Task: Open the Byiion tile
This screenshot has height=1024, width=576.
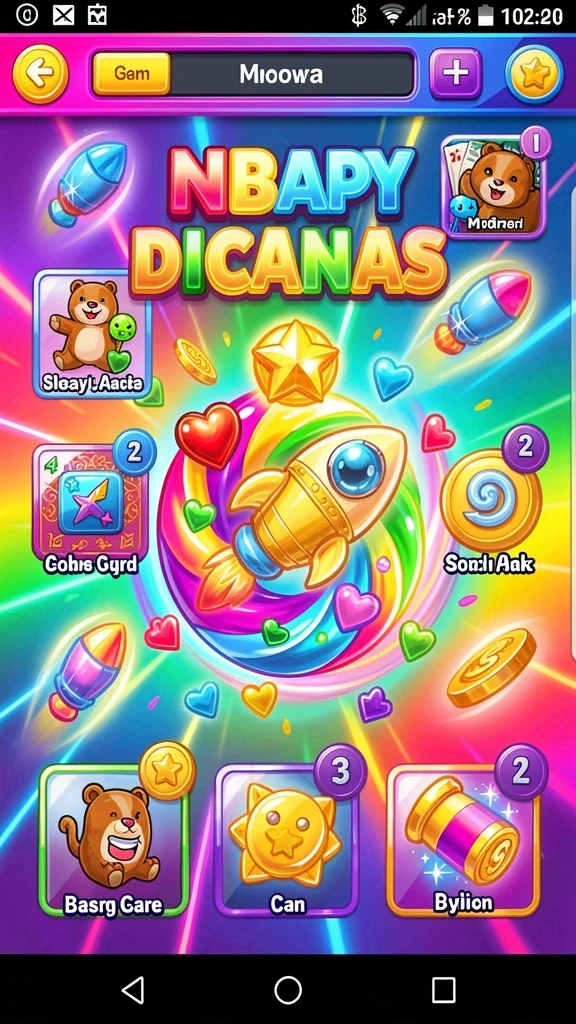Action: [x=464, y=840]
